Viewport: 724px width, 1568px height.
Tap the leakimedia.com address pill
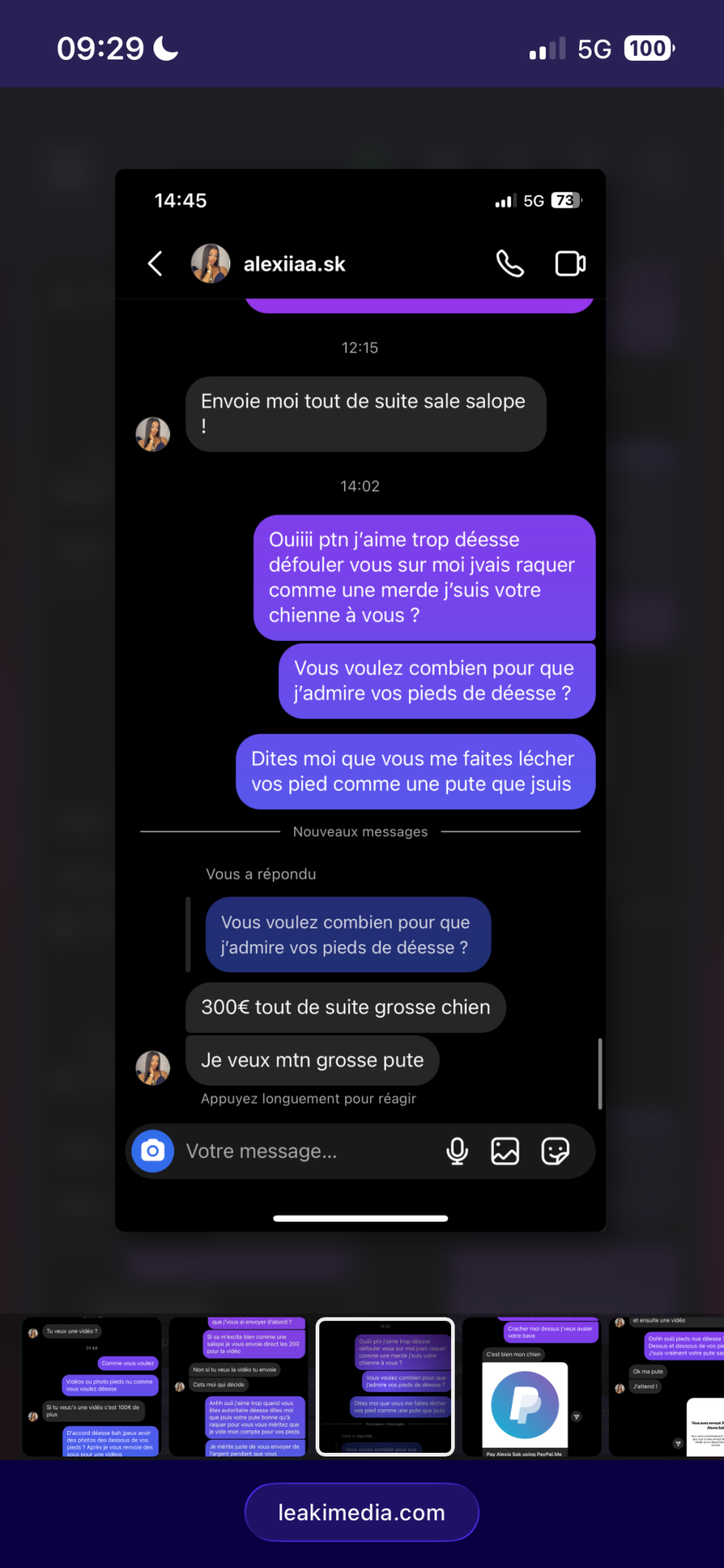(362, 1512)
